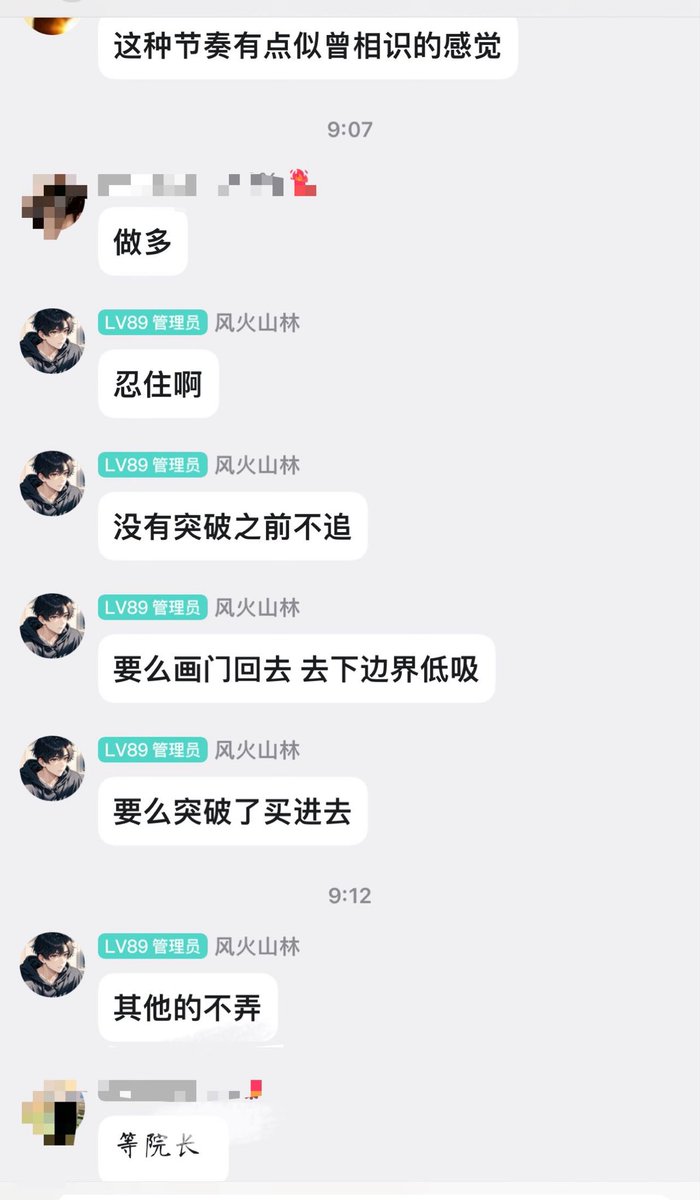Tap avatar of user who said 等院长
The width and height of the screenshot is (700, 1200).
(x=52, y=1111)
